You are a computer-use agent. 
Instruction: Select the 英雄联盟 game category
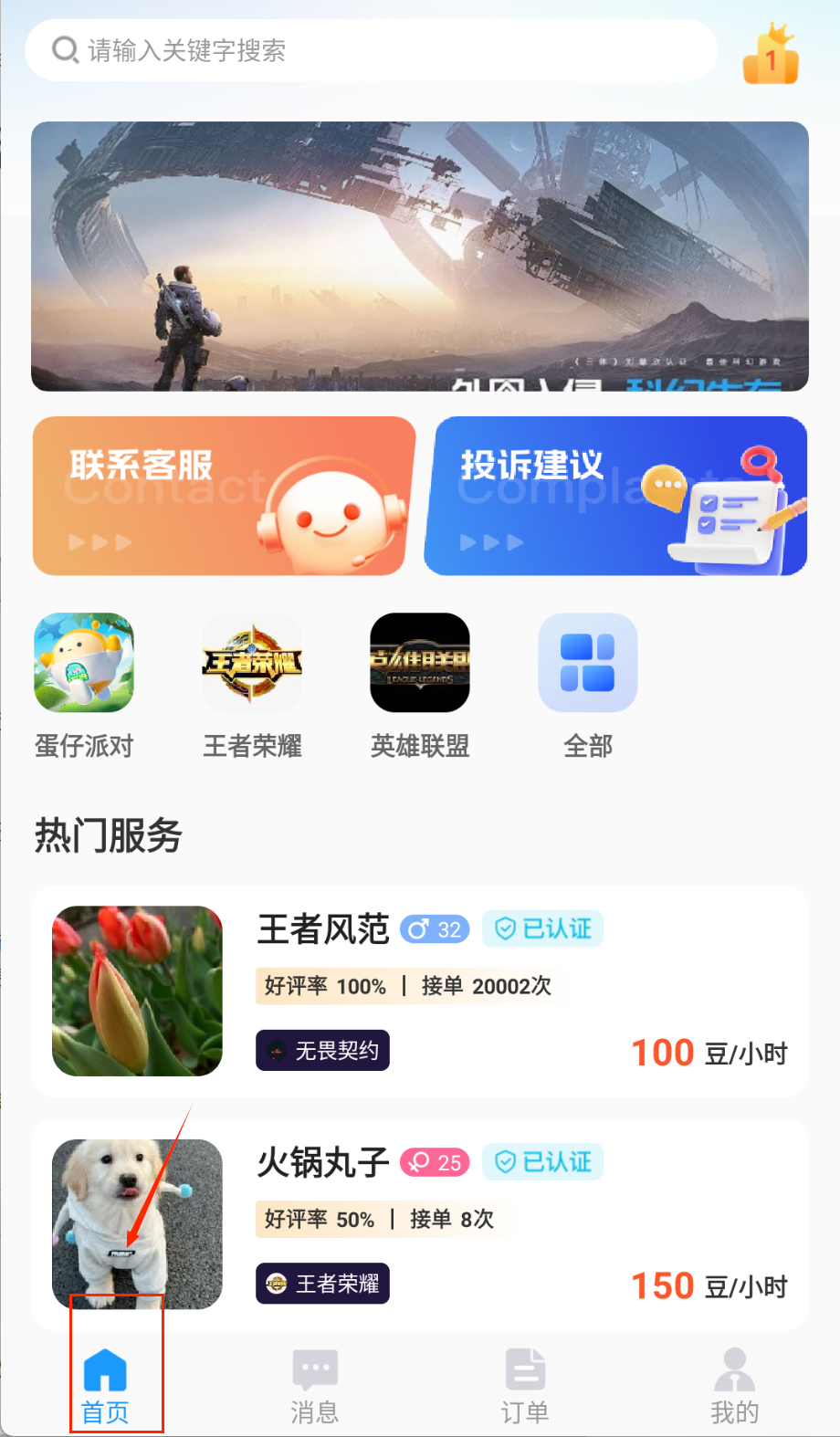420,663
